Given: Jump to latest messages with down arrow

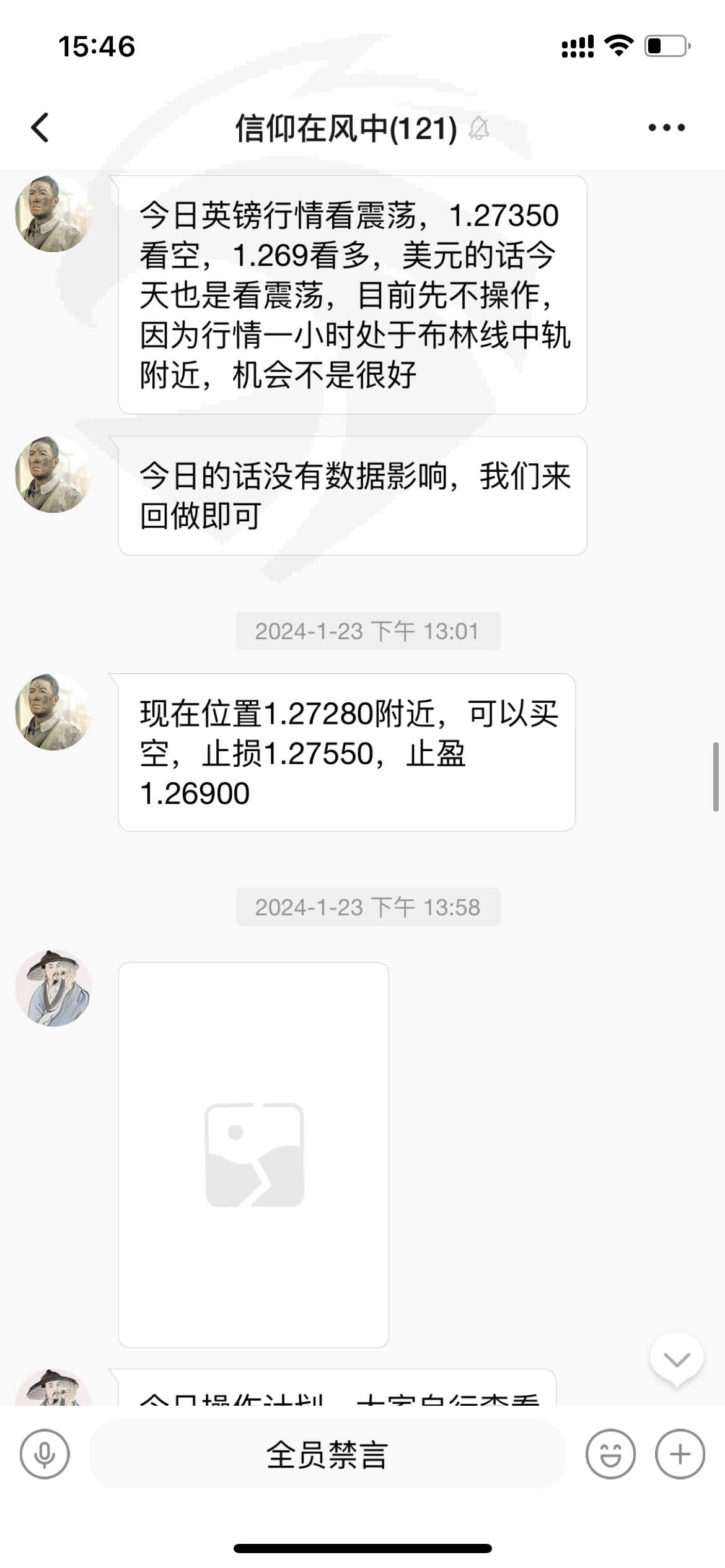Looking at the screenshot, I should [x=676, y=1359].
